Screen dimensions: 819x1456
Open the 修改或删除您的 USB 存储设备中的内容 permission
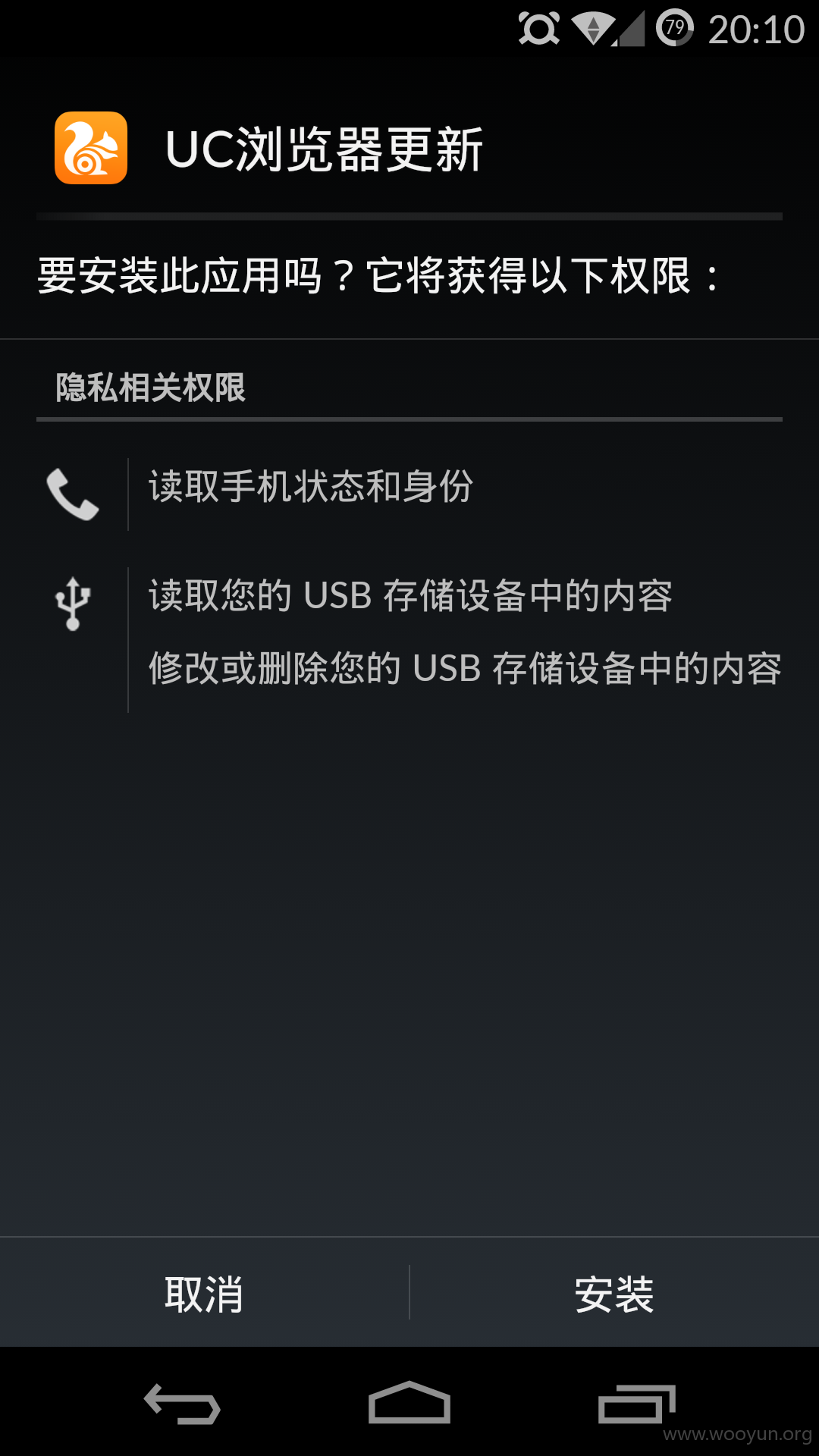pos(465,669)
